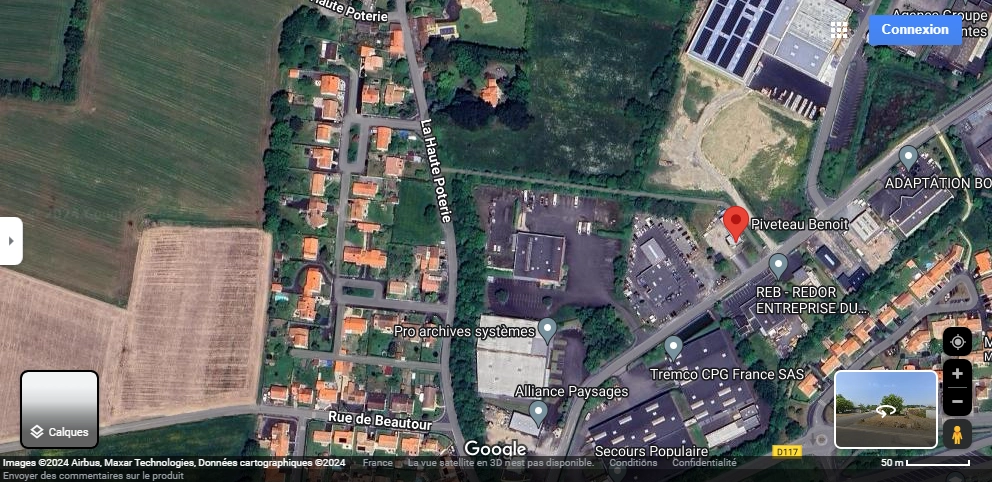Open the Conditions link
Image resolution: width=992 pixels, height=482 pixels.
633,463
